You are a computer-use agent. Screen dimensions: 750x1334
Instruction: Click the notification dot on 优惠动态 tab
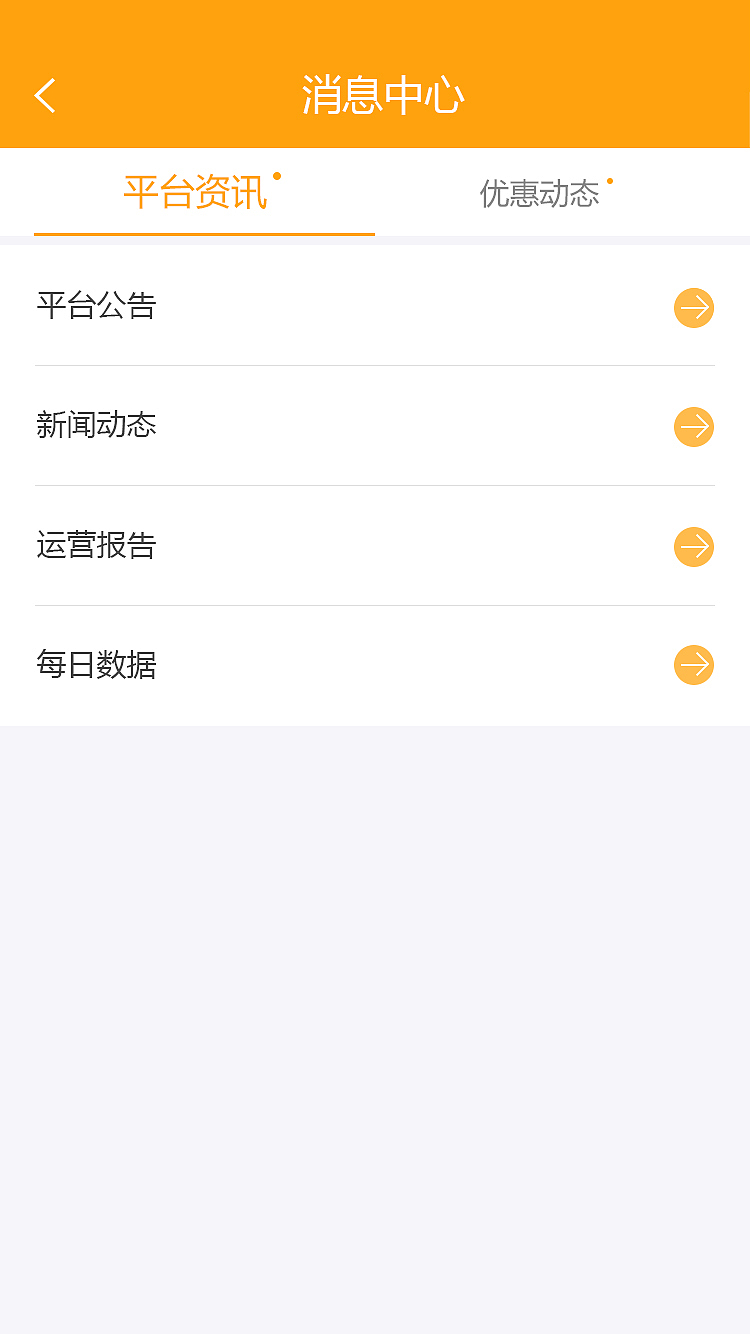[x=612, y=180]
